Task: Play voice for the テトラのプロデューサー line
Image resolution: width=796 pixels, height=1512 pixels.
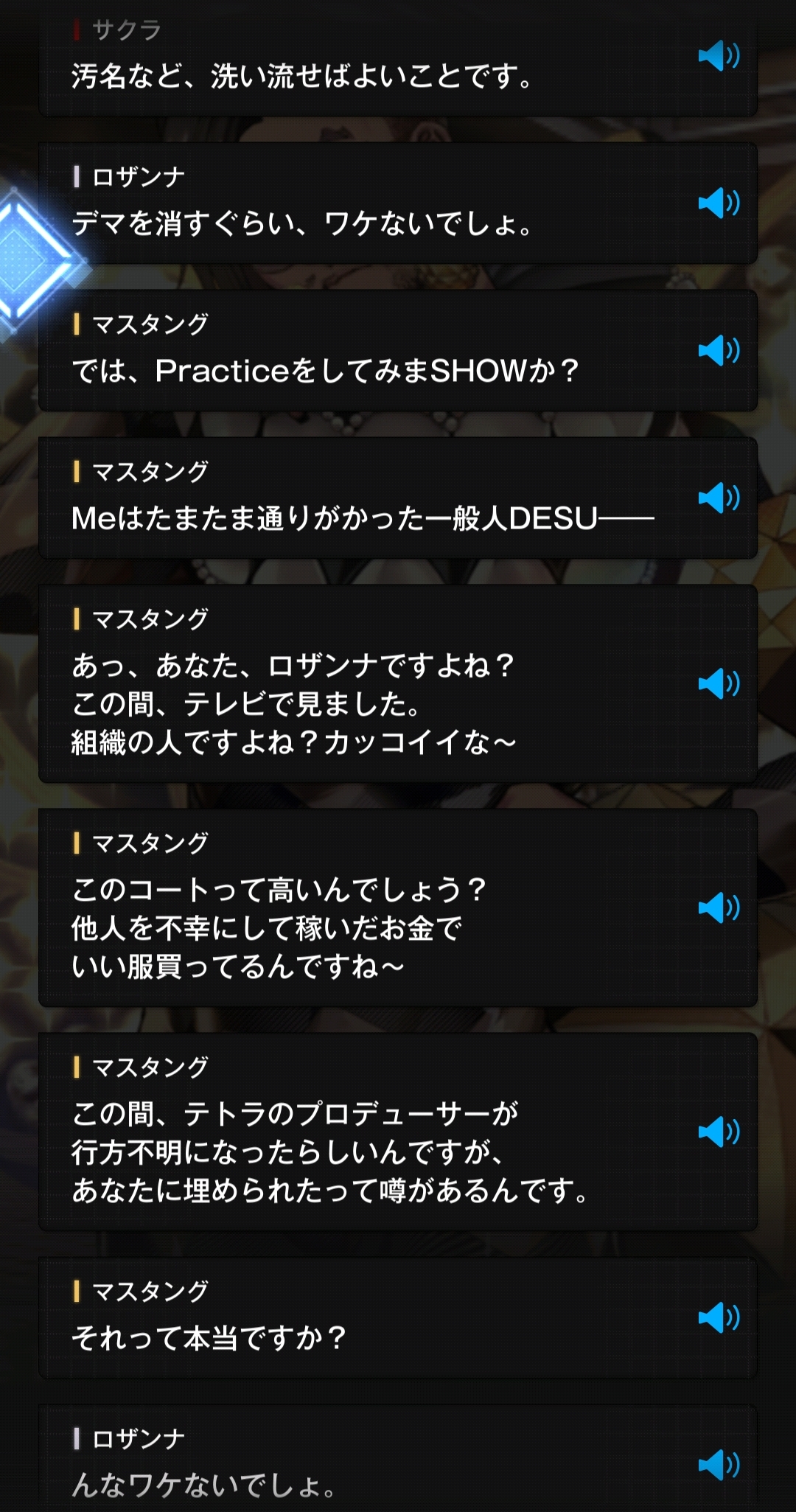Action: click(718, 1132)
